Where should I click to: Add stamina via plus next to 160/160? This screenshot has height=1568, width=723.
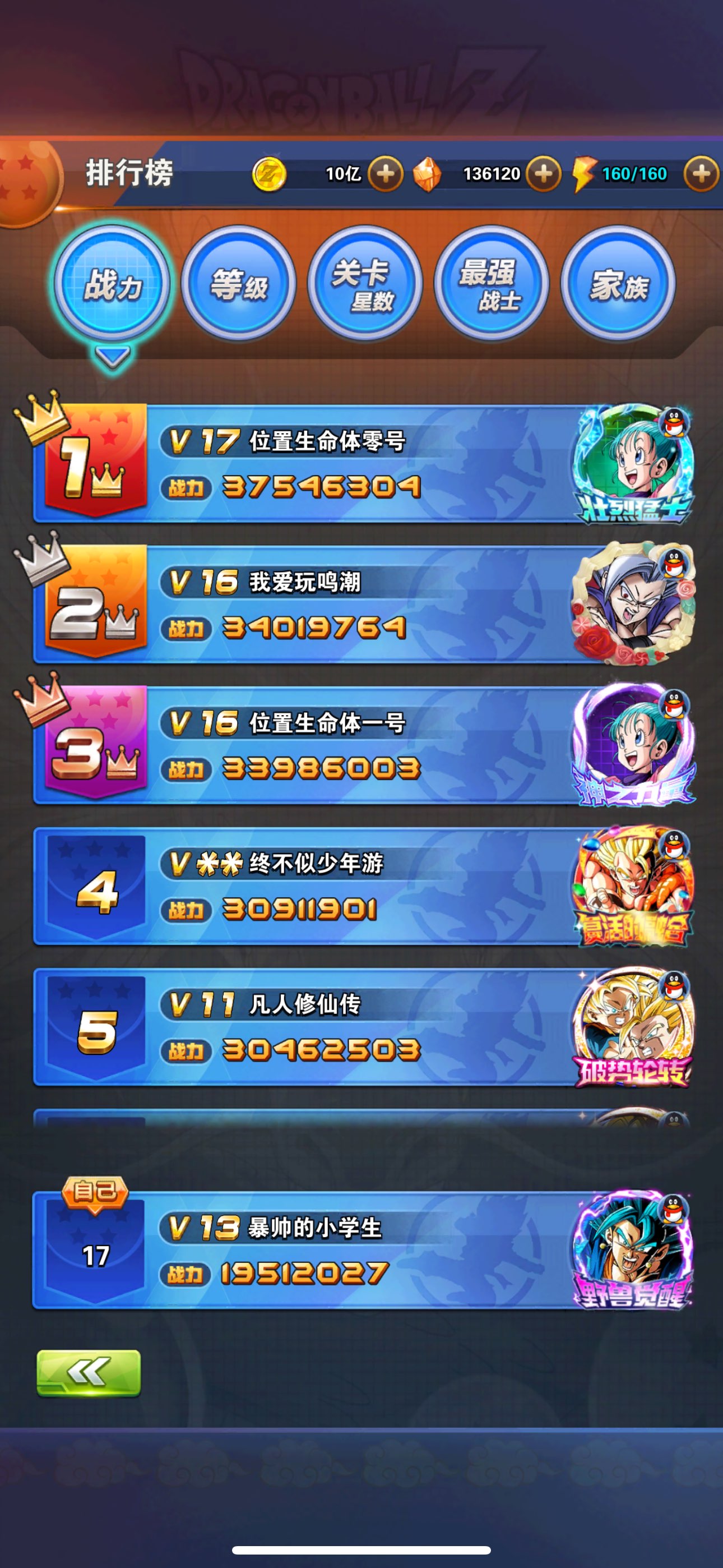pos(701,174)
